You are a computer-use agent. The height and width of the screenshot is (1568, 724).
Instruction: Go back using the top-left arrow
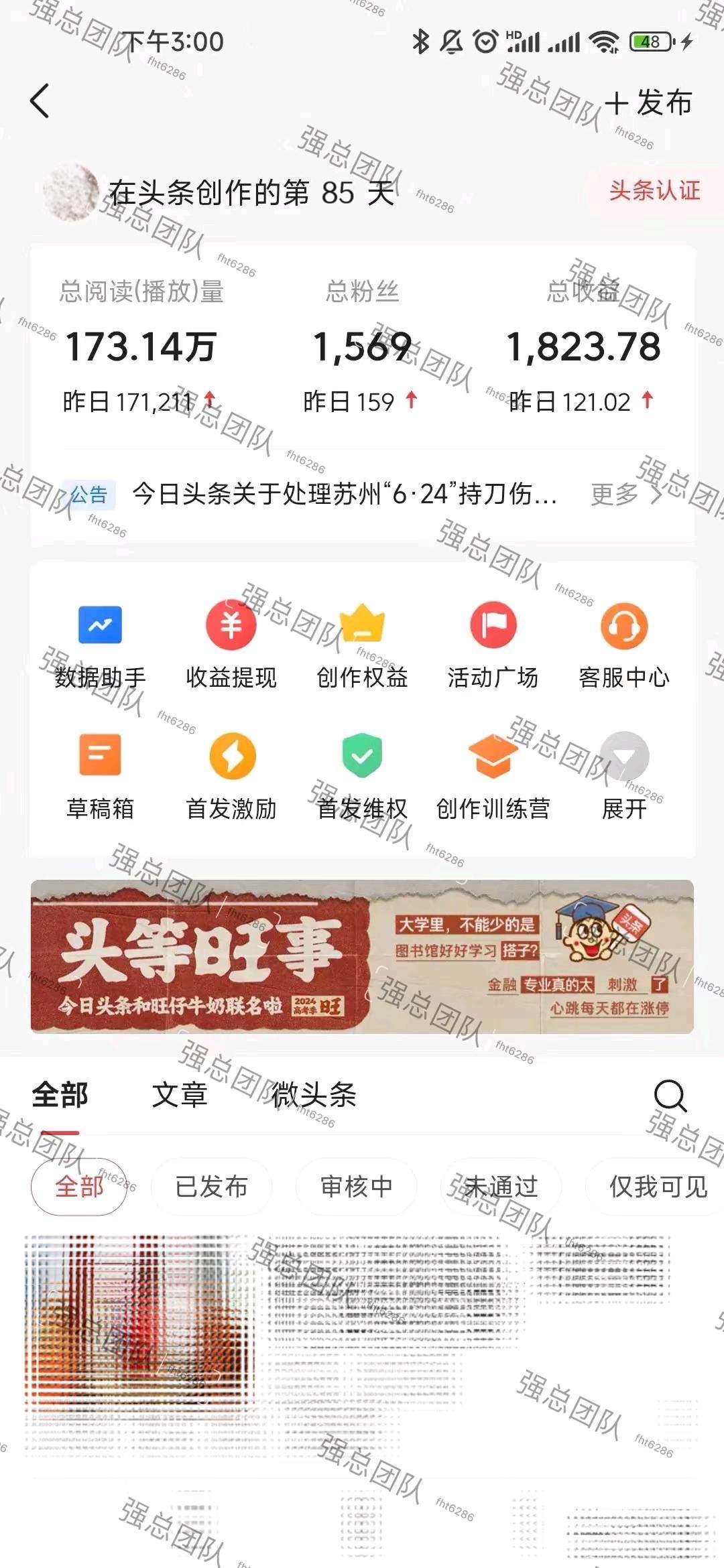point(40,101)
